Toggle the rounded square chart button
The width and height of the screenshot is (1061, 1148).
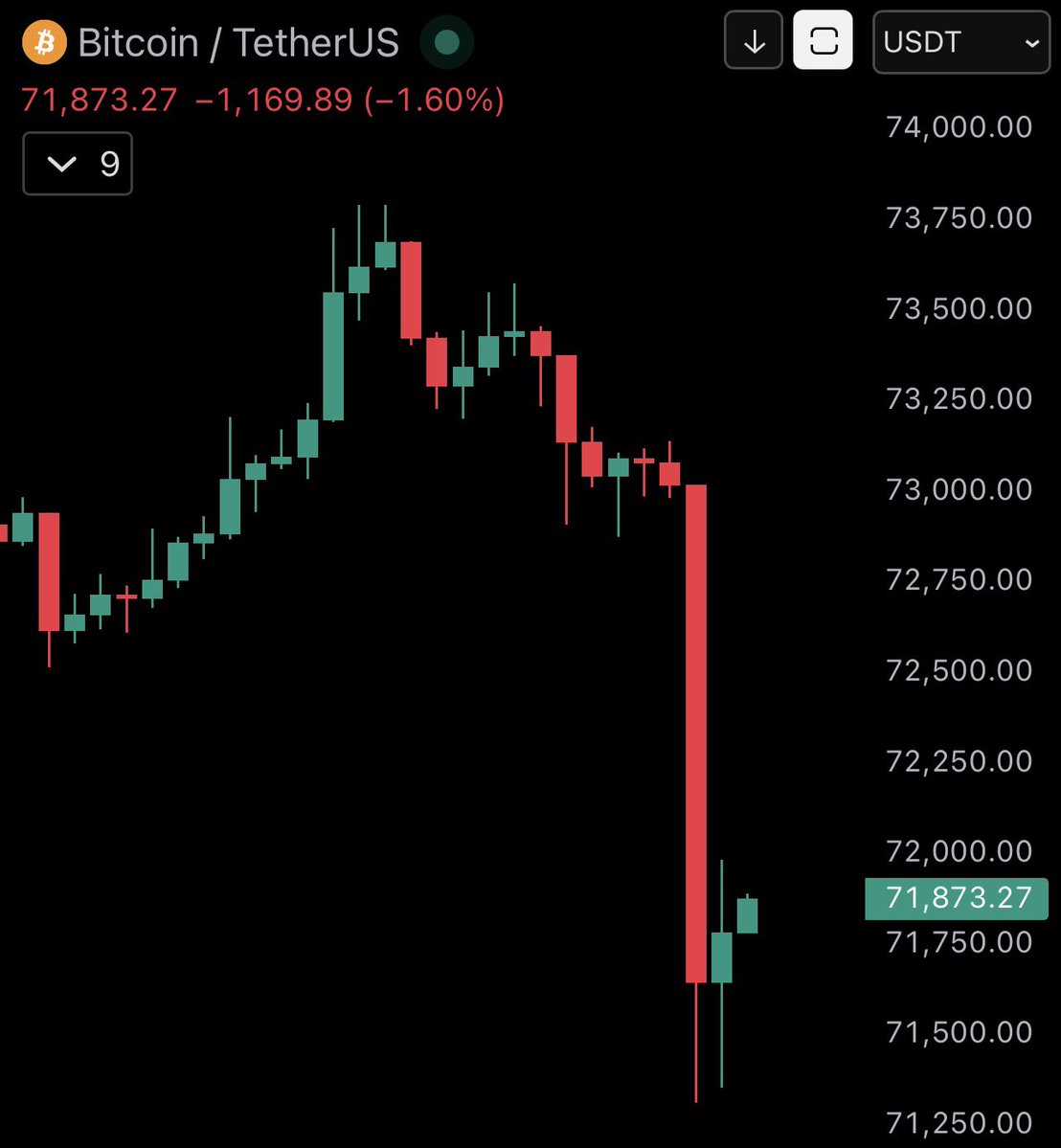pos(823,42)
